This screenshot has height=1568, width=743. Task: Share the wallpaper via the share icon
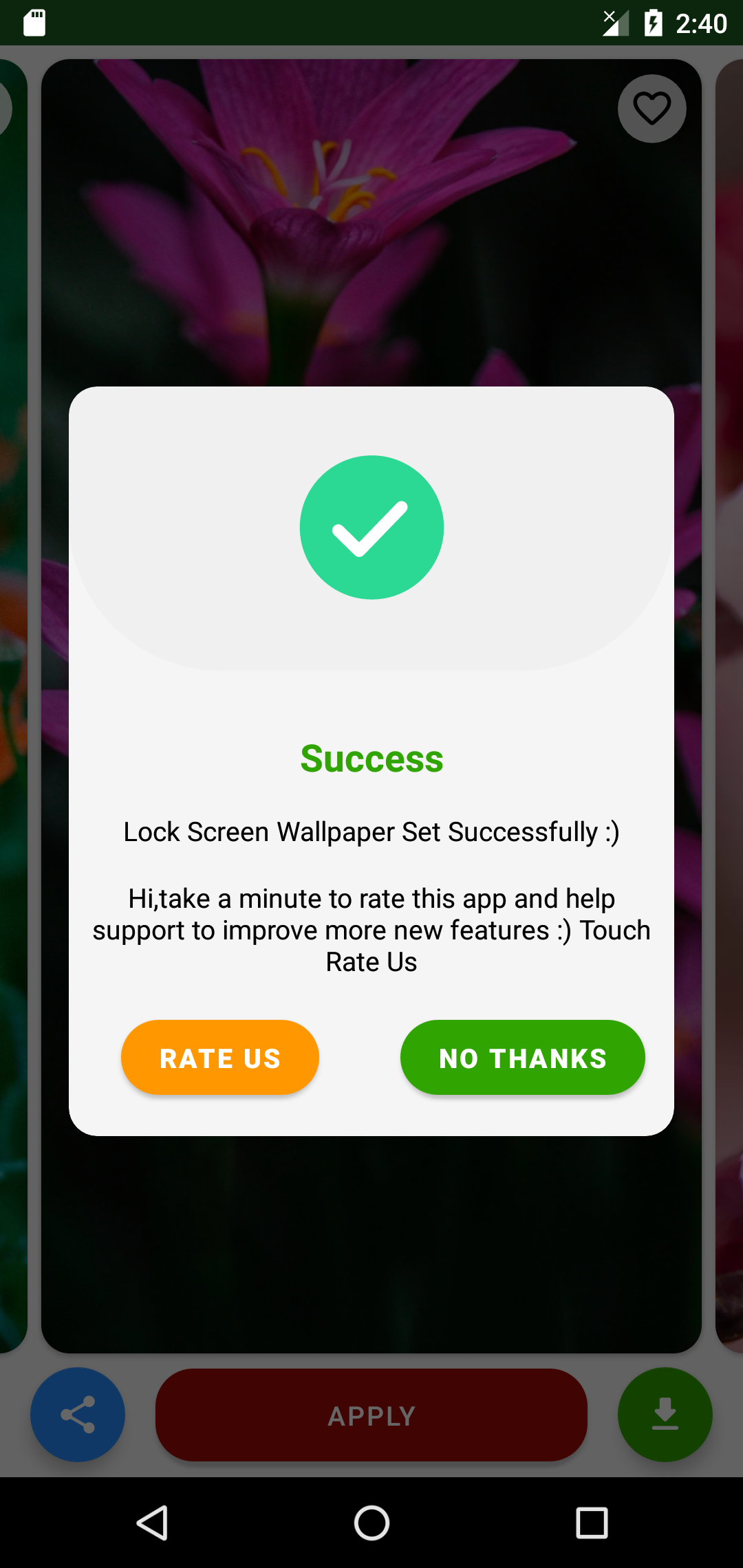[x=78, y=1415]
